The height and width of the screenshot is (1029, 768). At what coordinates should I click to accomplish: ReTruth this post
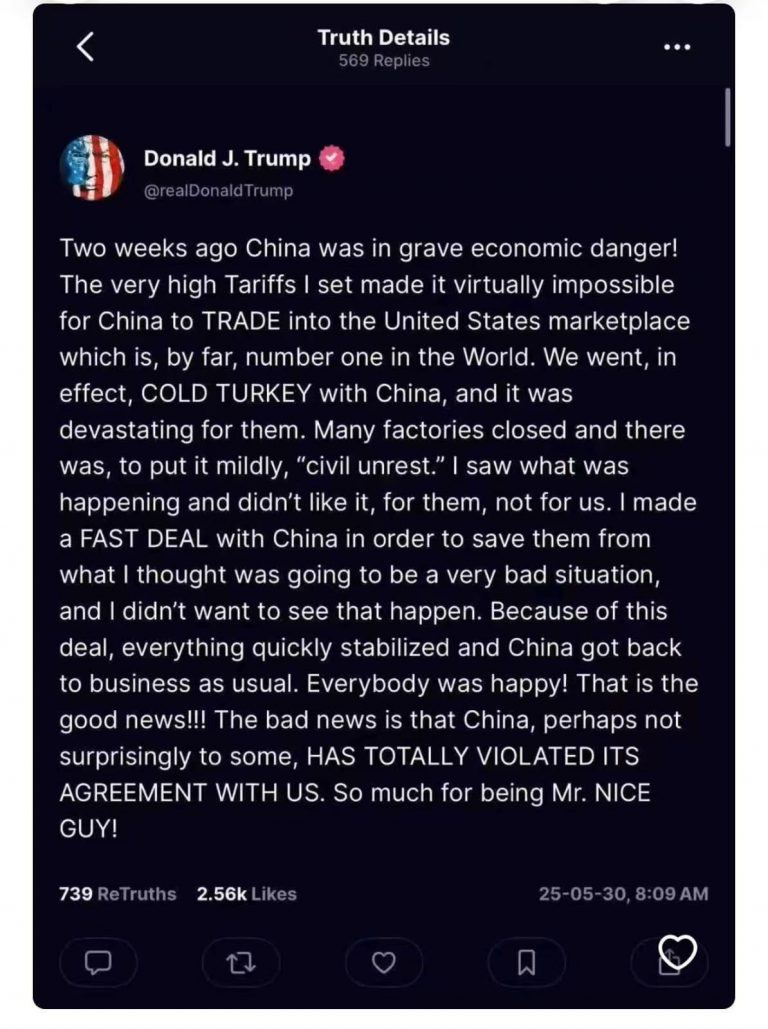click(241, 962)
